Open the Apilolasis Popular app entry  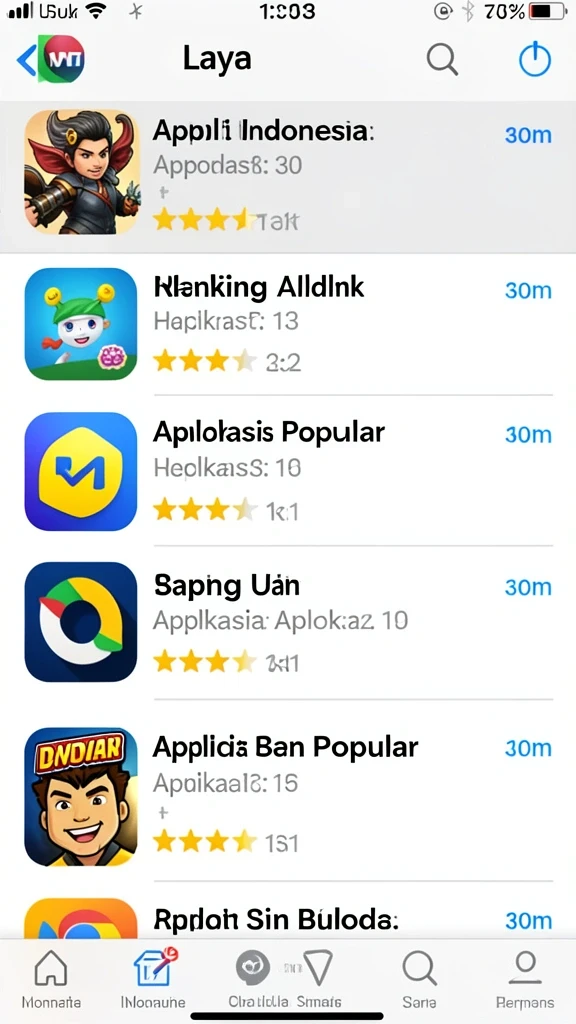(288, 471)
